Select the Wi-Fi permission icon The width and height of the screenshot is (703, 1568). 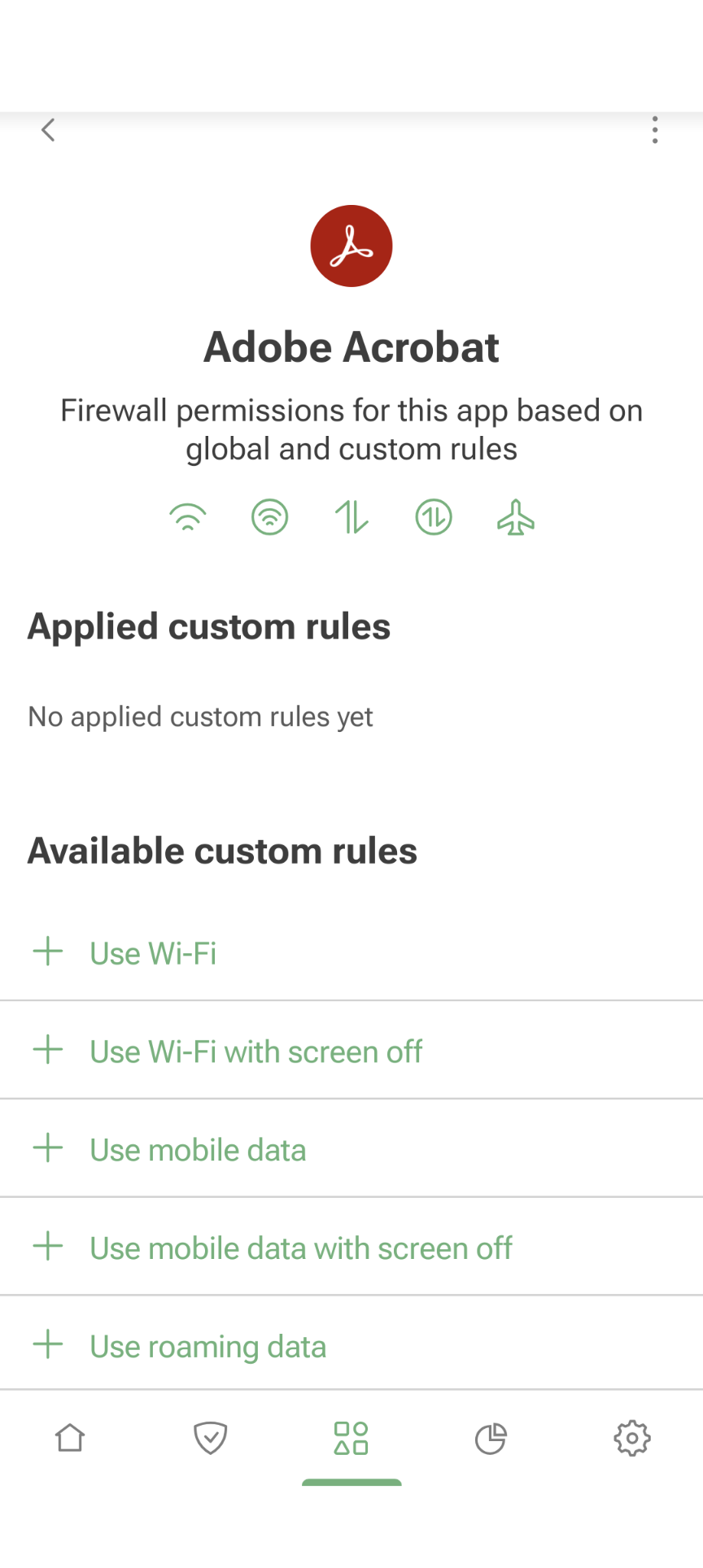pyautogui.click(x=188, y=517)
